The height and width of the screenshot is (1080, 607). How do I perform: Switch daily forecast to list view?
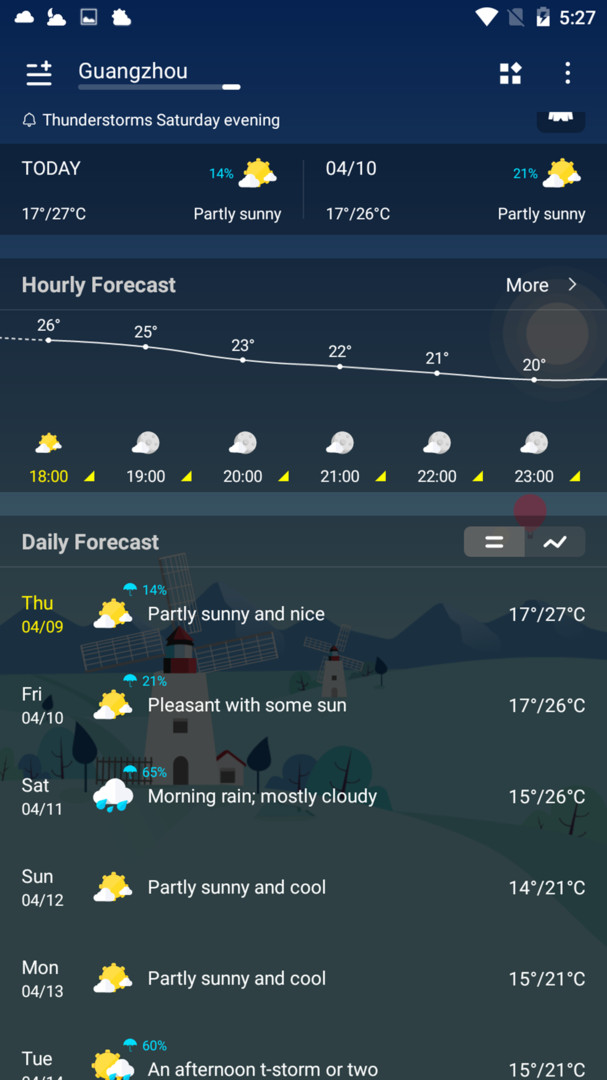pos(494,542)
